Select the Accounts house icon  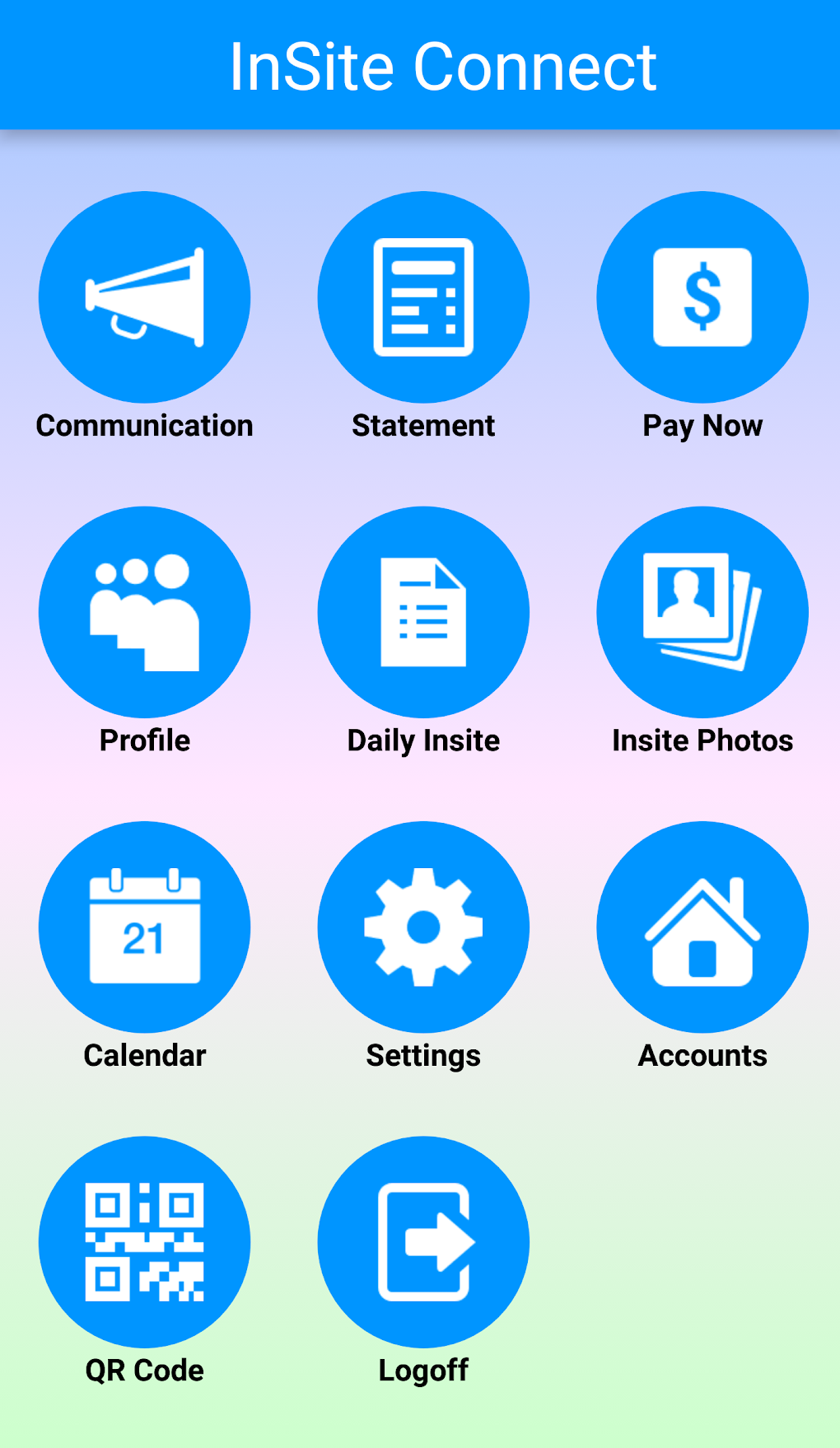(701, 927)
